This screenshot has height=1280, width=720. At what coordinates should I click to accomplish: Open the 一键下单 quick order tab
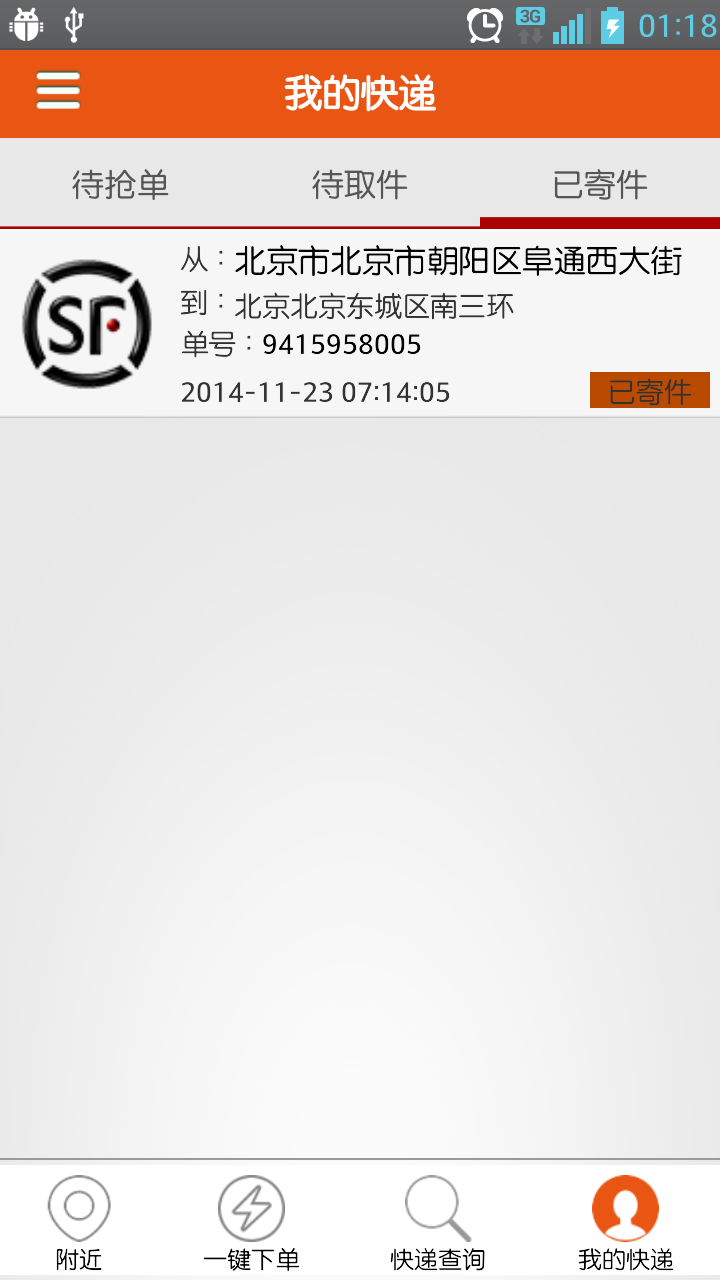click(251, 1222)
